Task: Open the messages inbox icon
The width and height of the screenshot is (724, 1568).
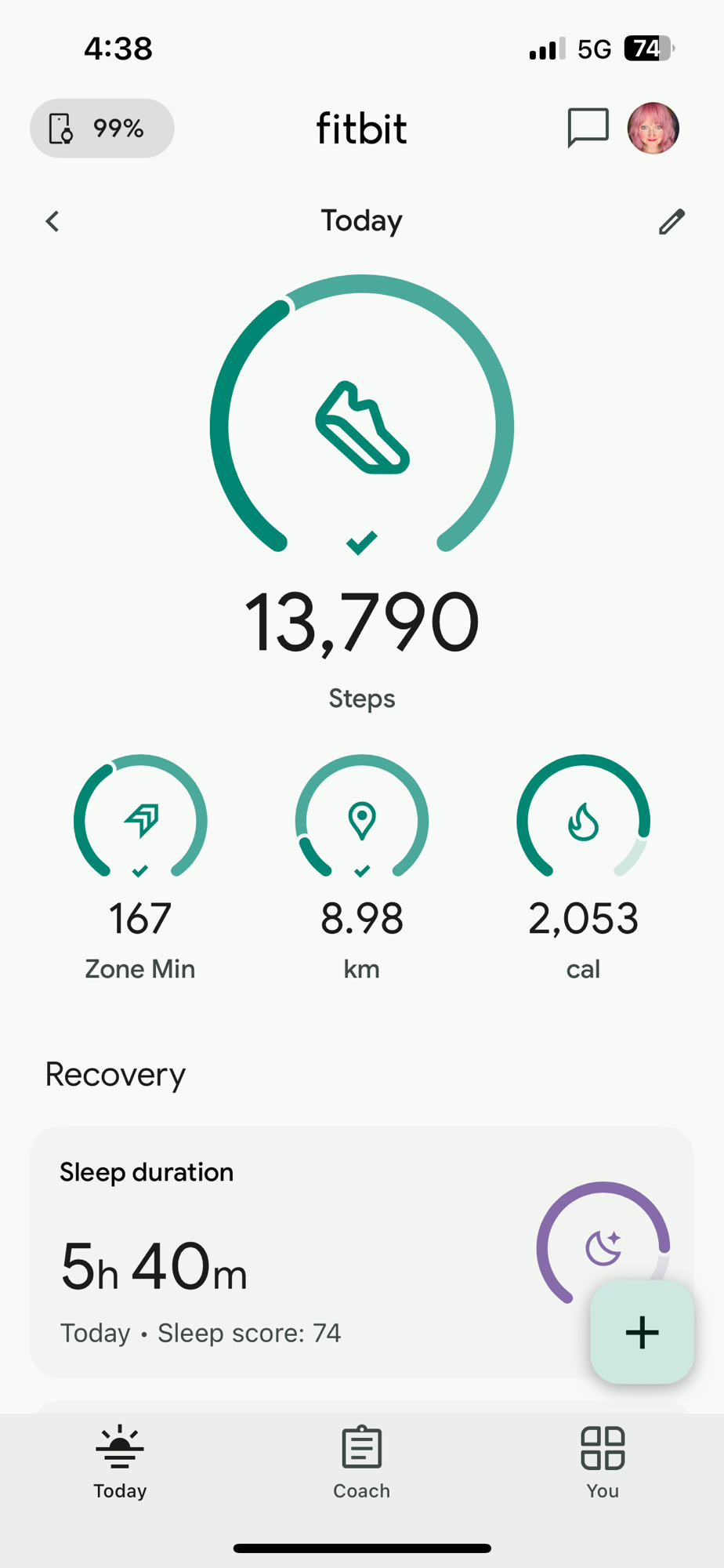Action: [x=588, y=128]
